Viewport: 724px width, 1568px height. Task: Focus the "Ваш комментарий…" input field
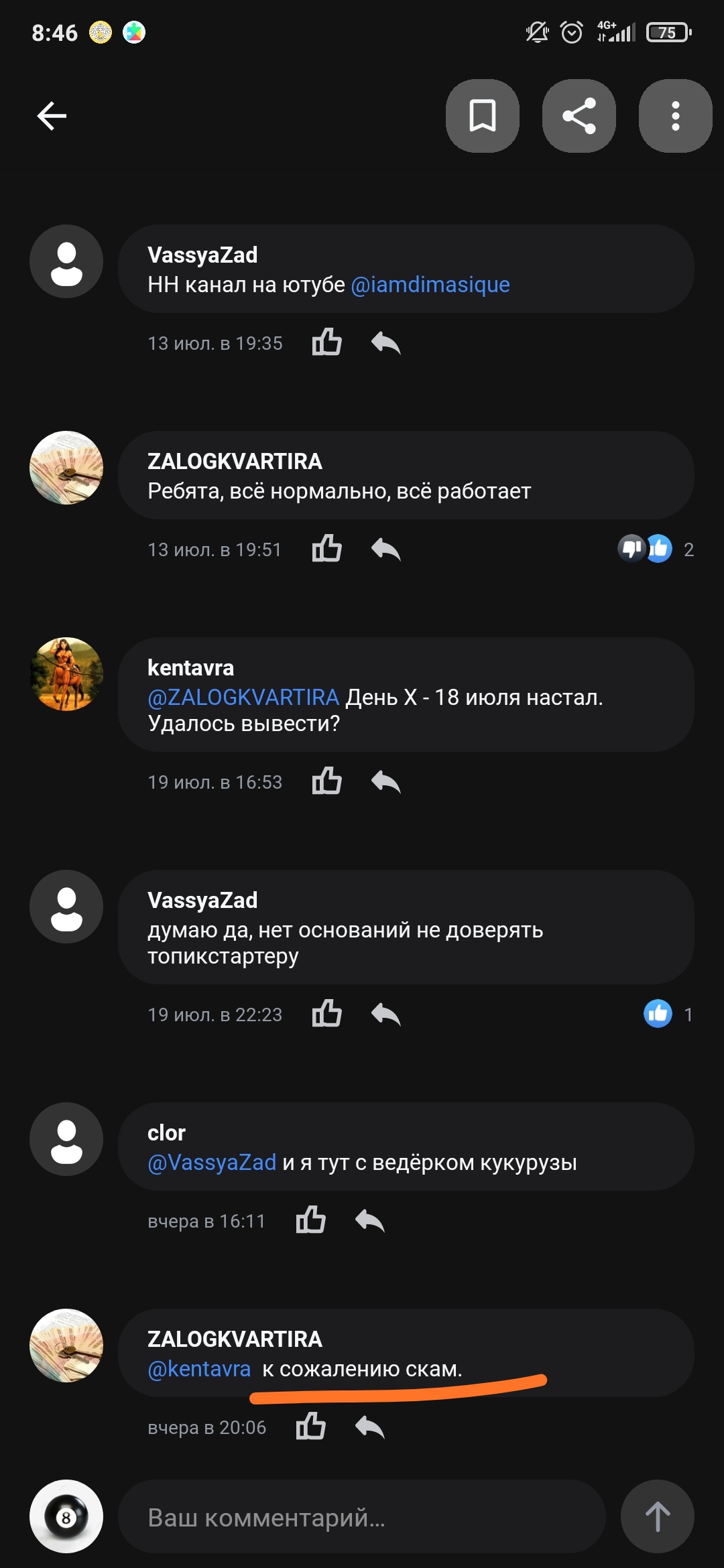[362, 1517]
